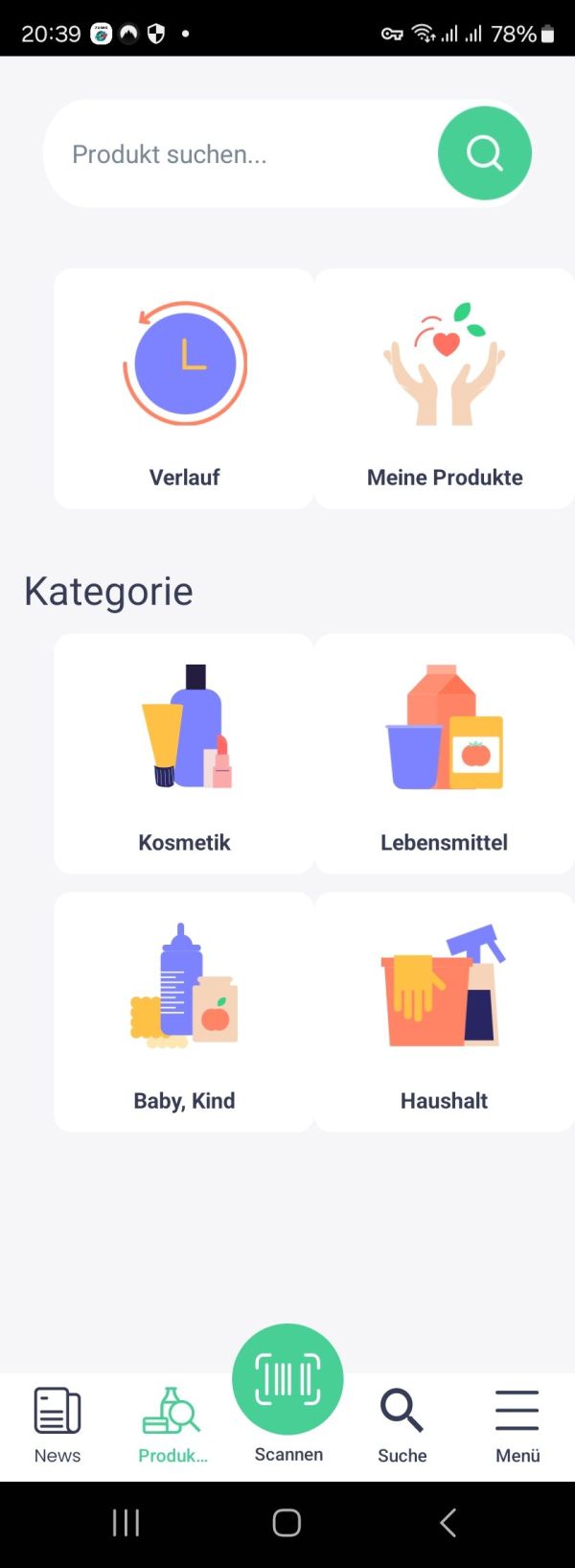Image resolution: width=575 pixels, height=1568 pixels.
Task: Switch to the Suche tab
Action: point(402,1425)
